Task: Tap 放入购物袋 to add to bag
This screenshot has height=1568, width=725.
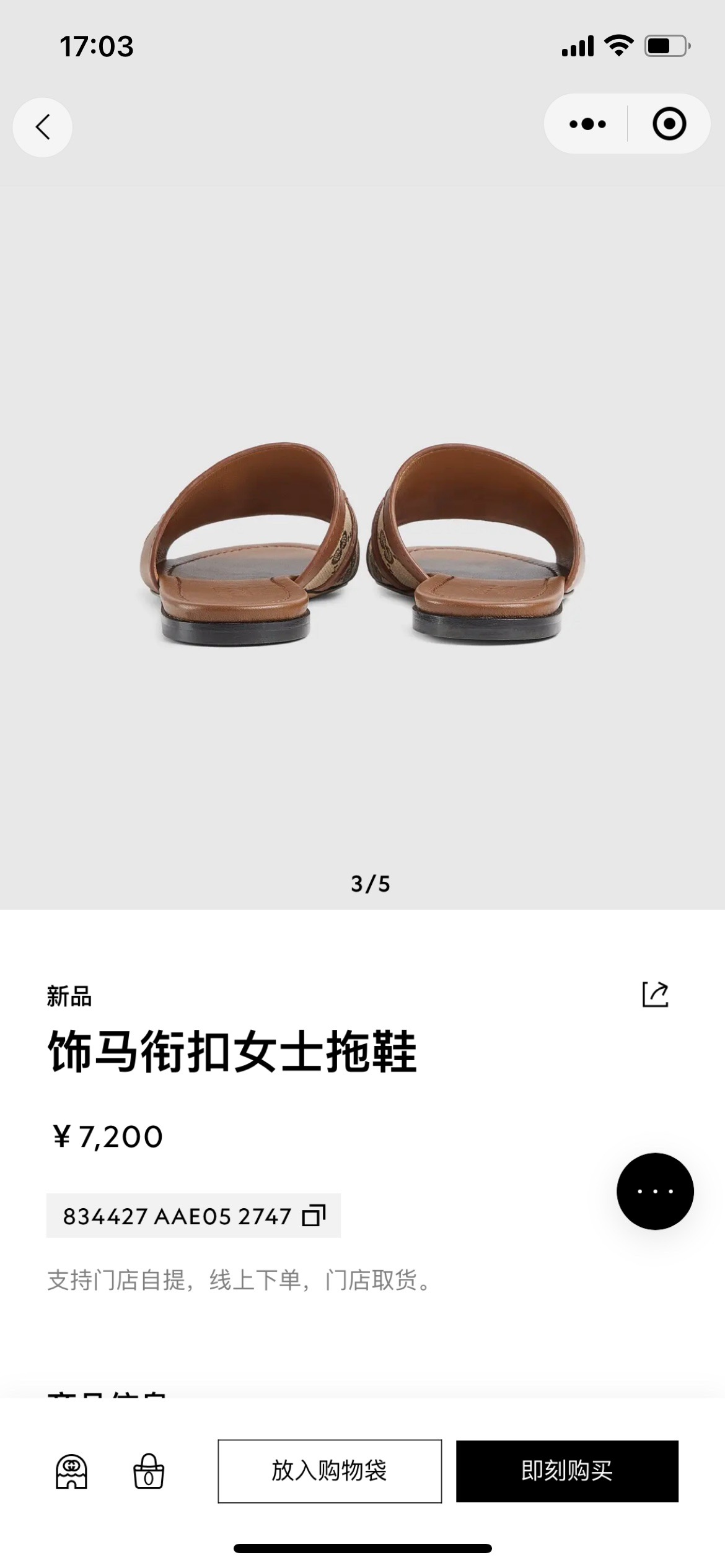Action: click(x=329, y=1471)
